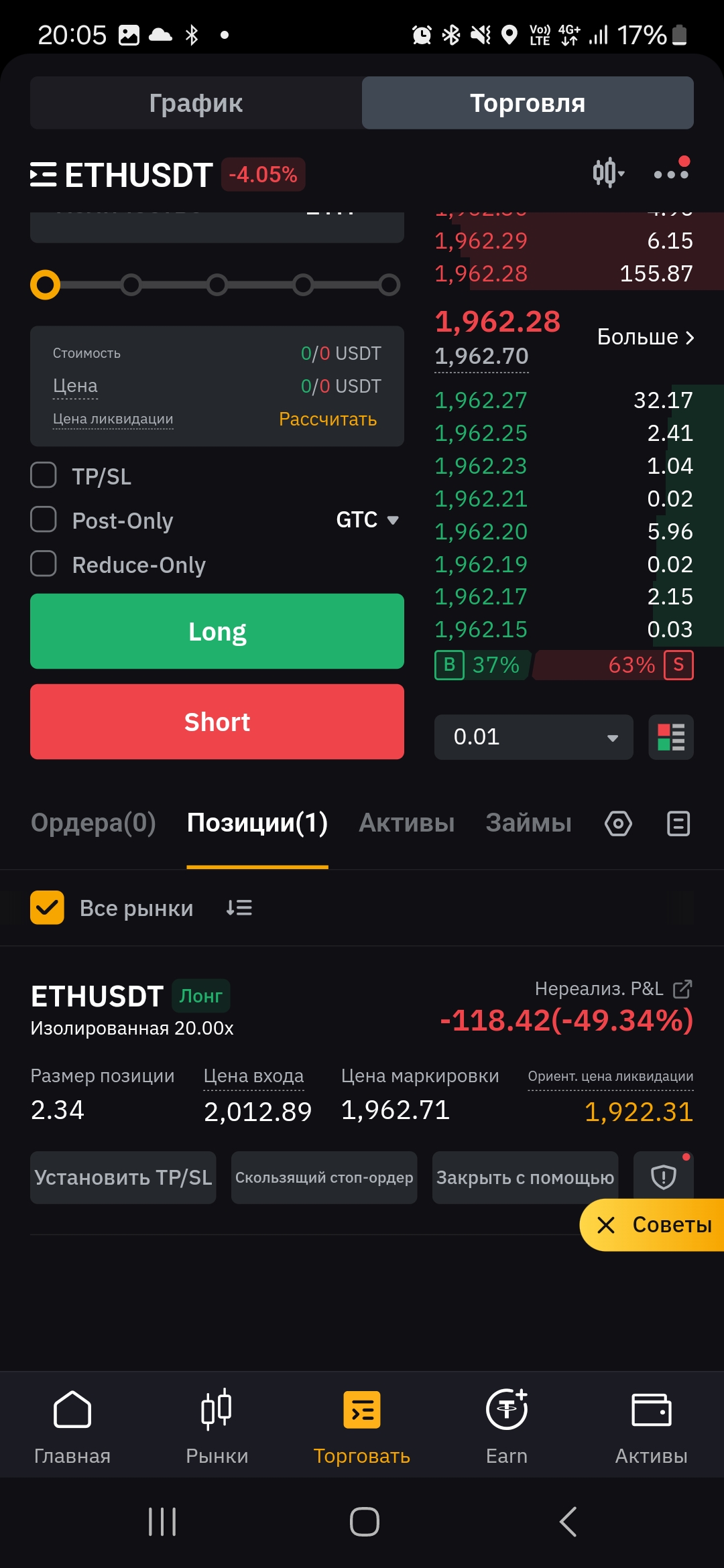The width and height of the screenshot is (724, 1568).
Task: Tap the red Short button
Action: (217, 722)
